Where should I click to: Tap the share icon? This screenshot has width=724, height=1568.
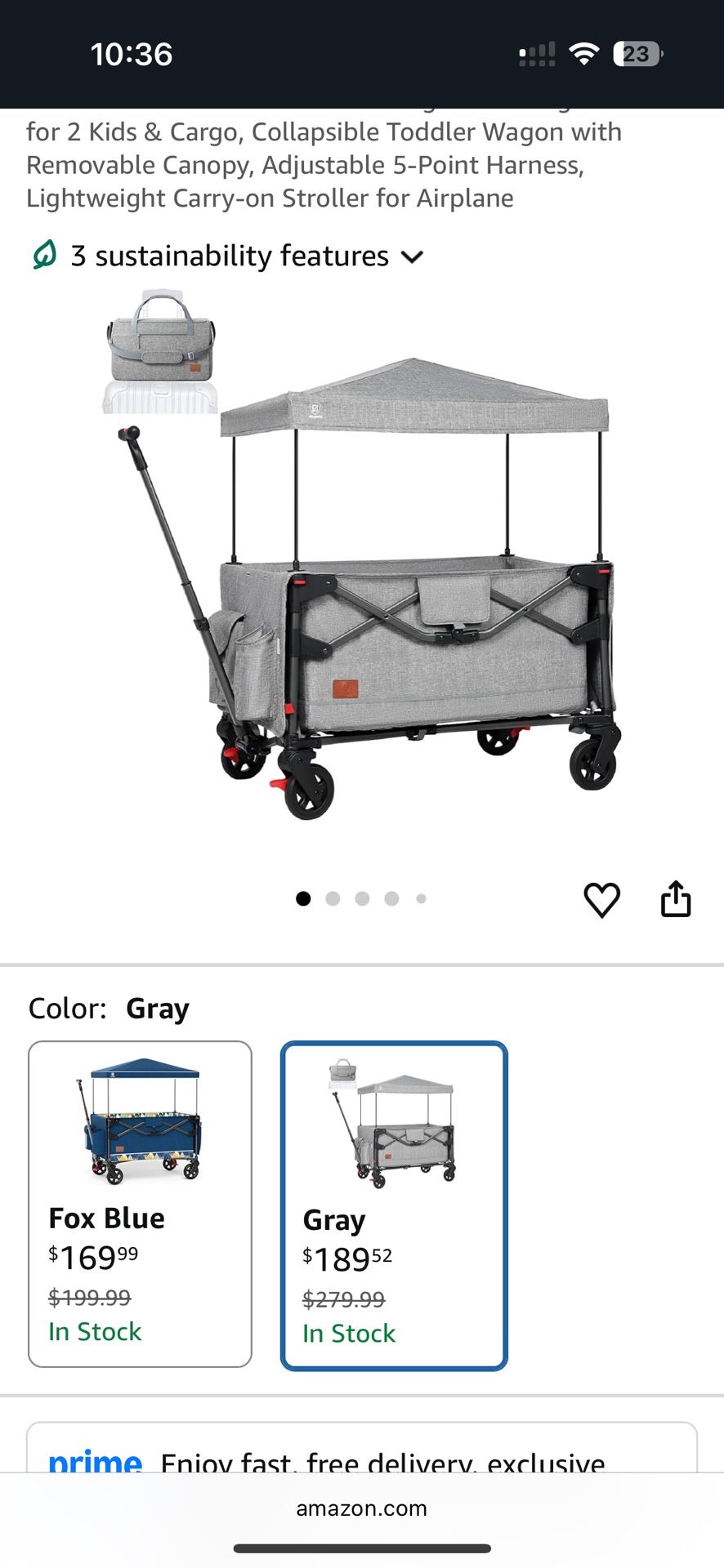point(677,898)
